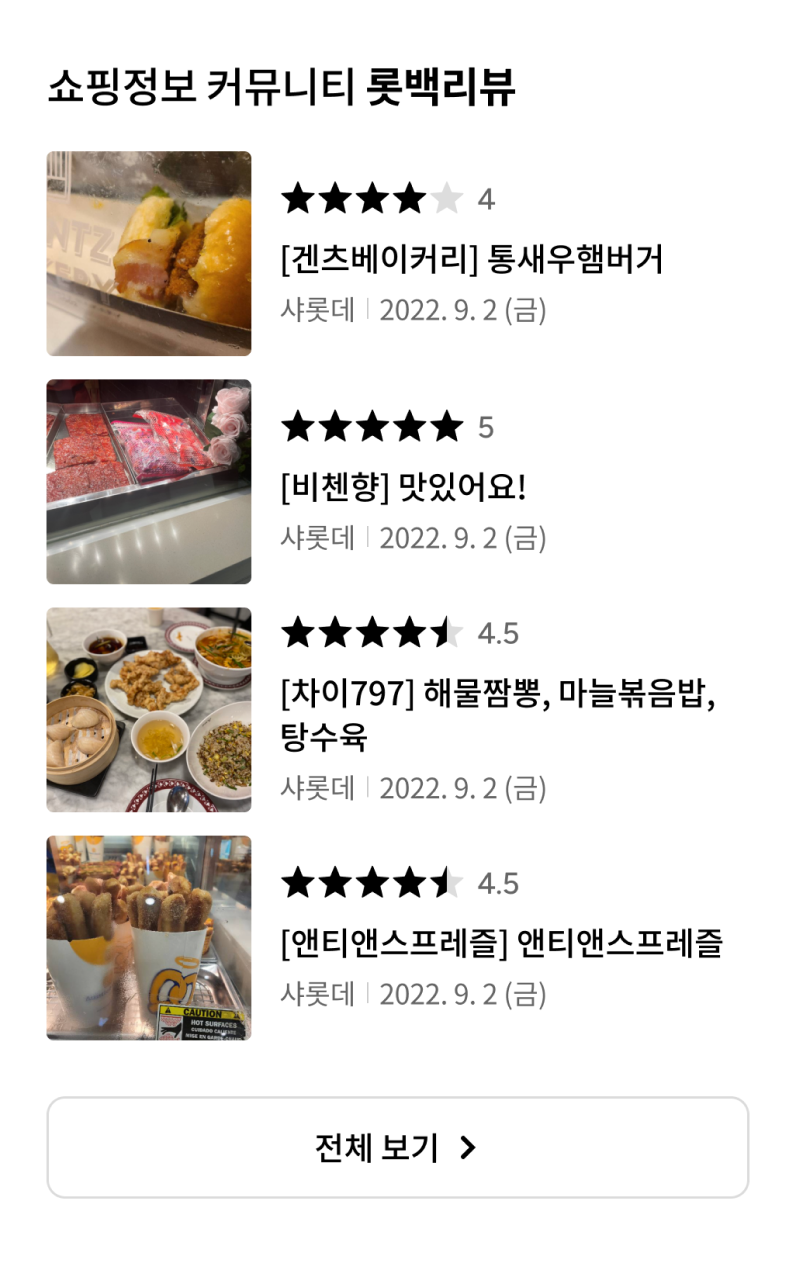
Task: Tap the 전체 보기 button
Action: (397, 1147)
